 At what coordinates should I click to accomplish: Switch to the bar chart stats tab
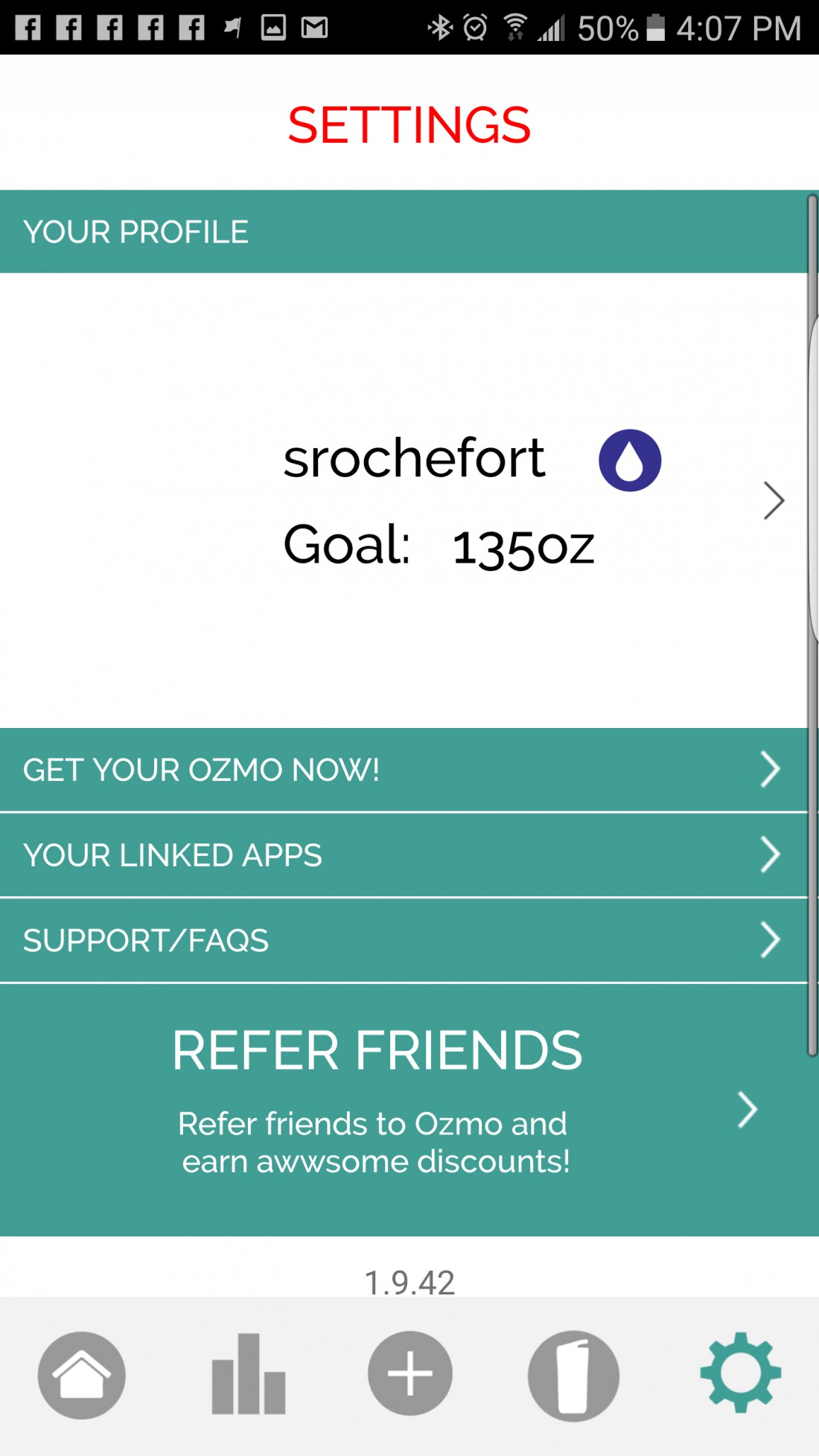point(249,1374)
